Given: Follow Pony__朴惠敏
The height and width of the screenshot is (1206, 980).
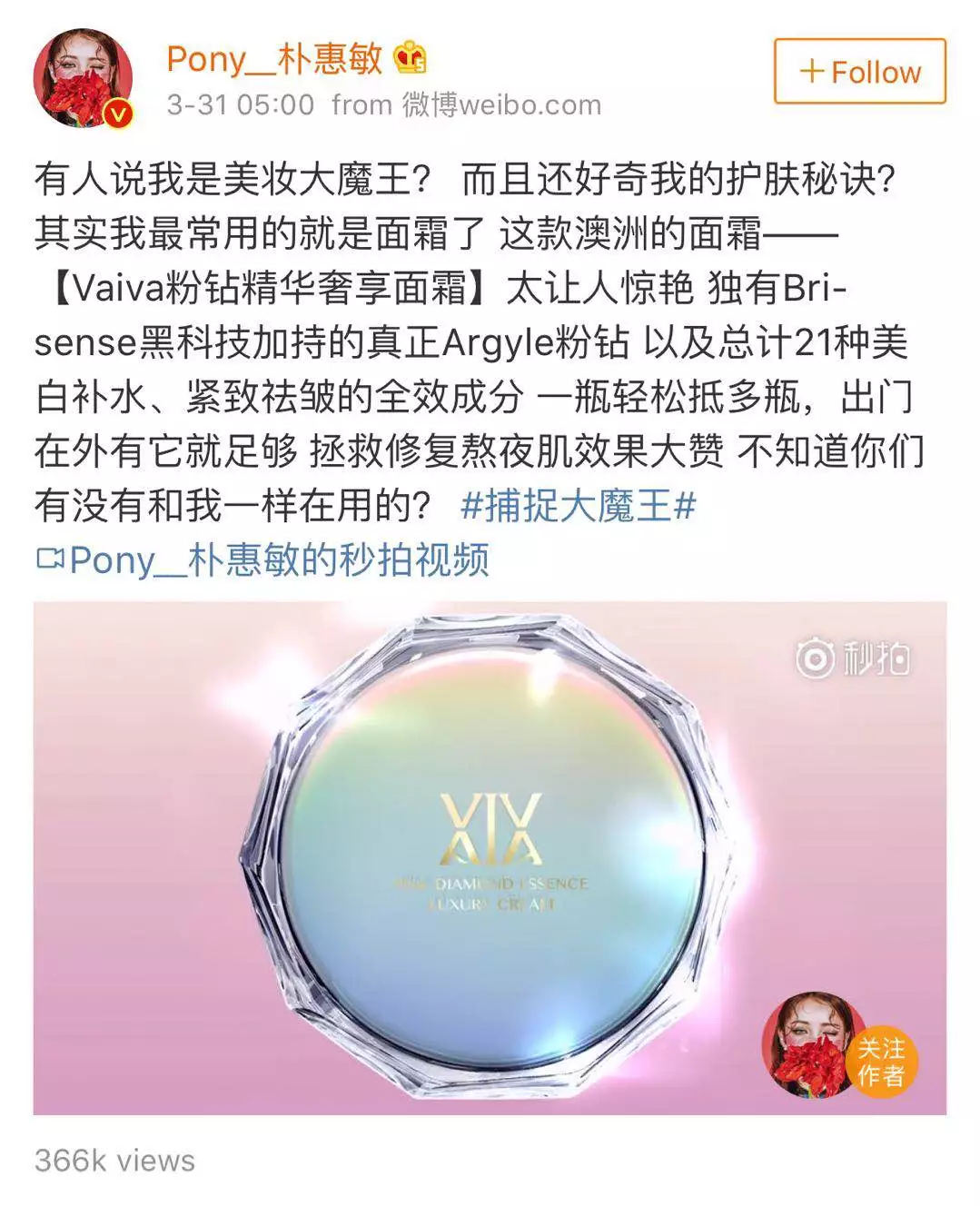Looking at the screenshot, I should click(x=859, y=72).
